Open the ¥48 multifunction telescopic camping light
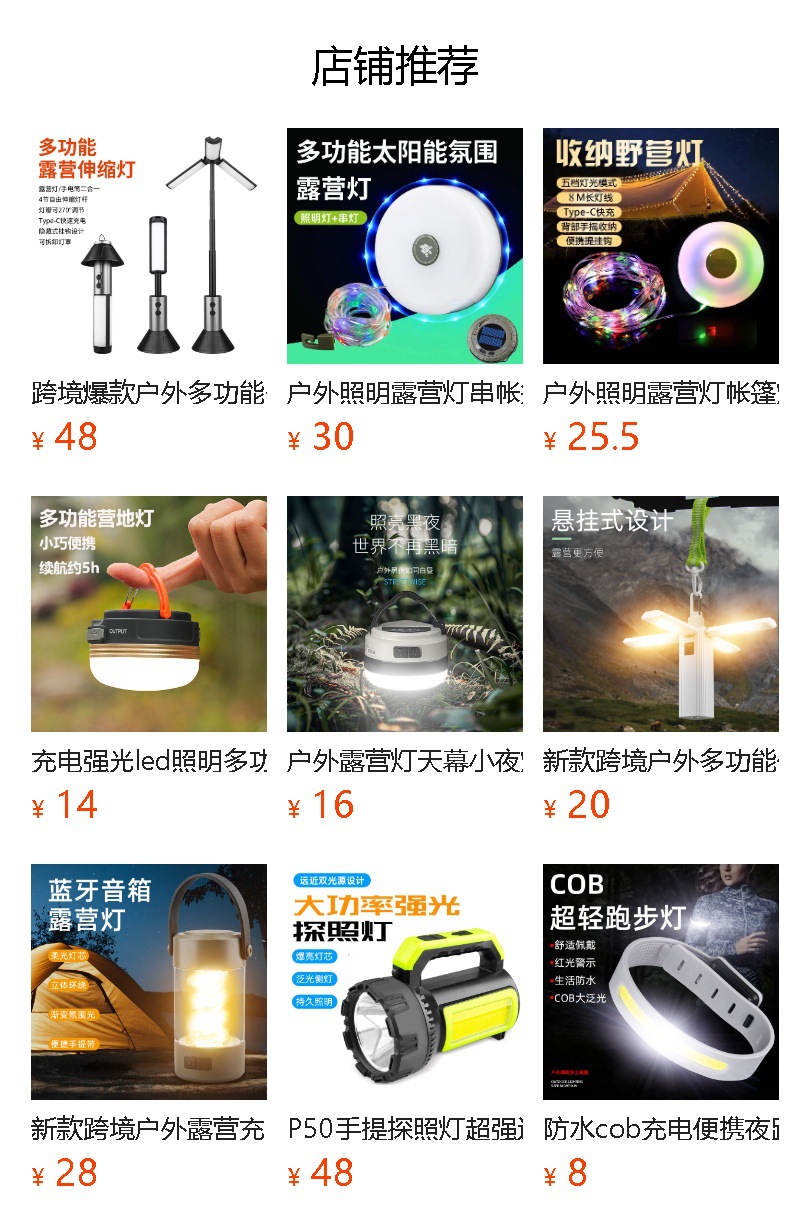The height and width of the screenshot is (1232, 790). (x=149, y=246)
